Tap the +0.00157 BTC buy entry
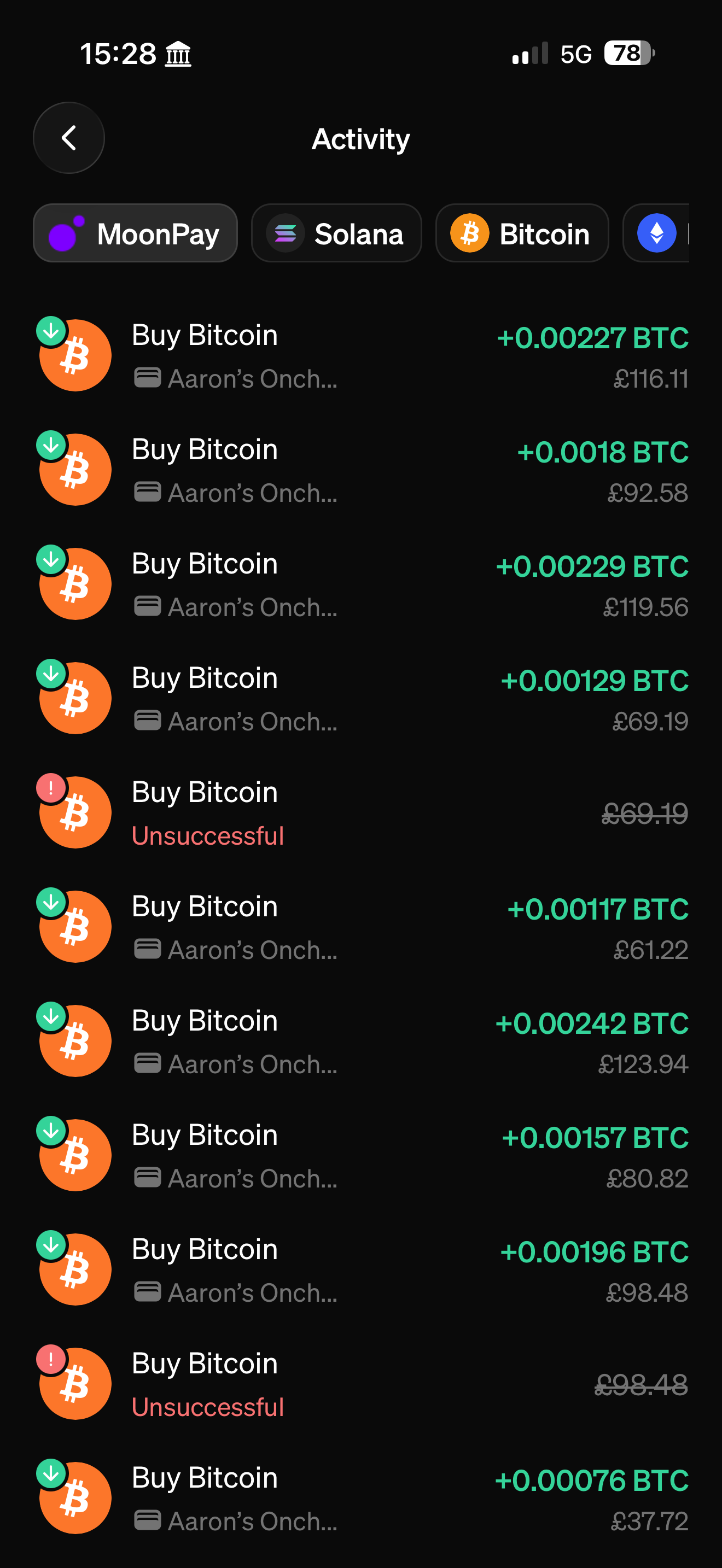Image resolution: width=722 pixels, height=1568 pixels. point(360,1156)
